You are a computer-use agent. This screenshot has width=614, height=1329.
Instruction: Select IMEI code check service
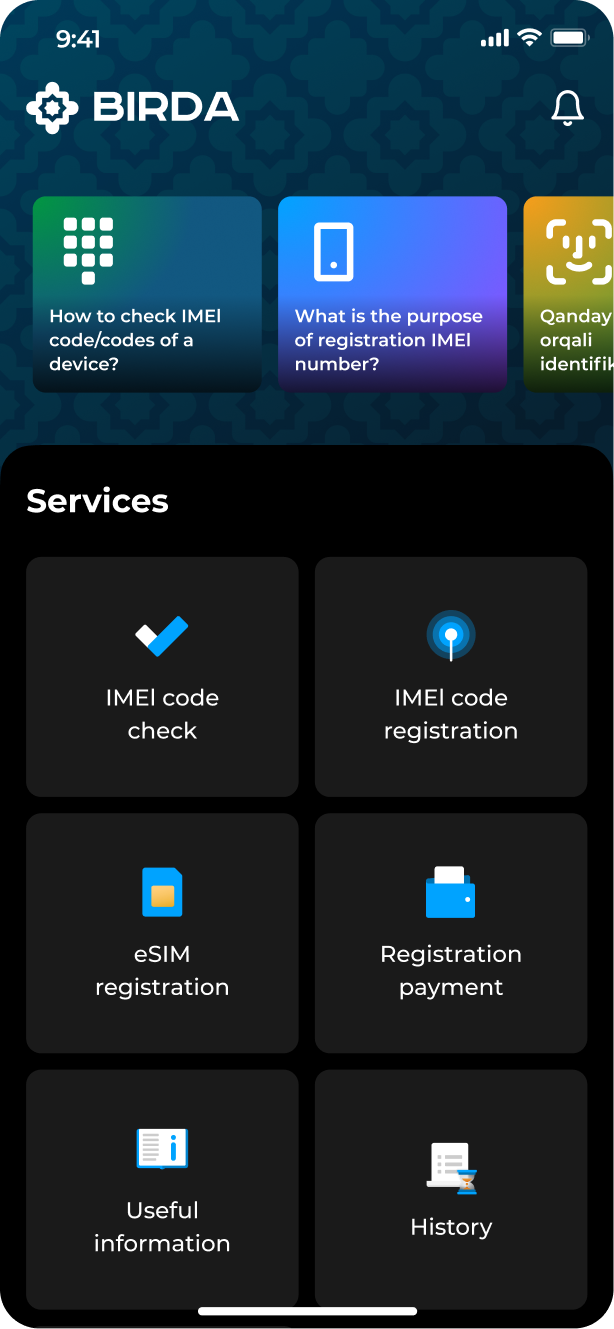point(162,677)
